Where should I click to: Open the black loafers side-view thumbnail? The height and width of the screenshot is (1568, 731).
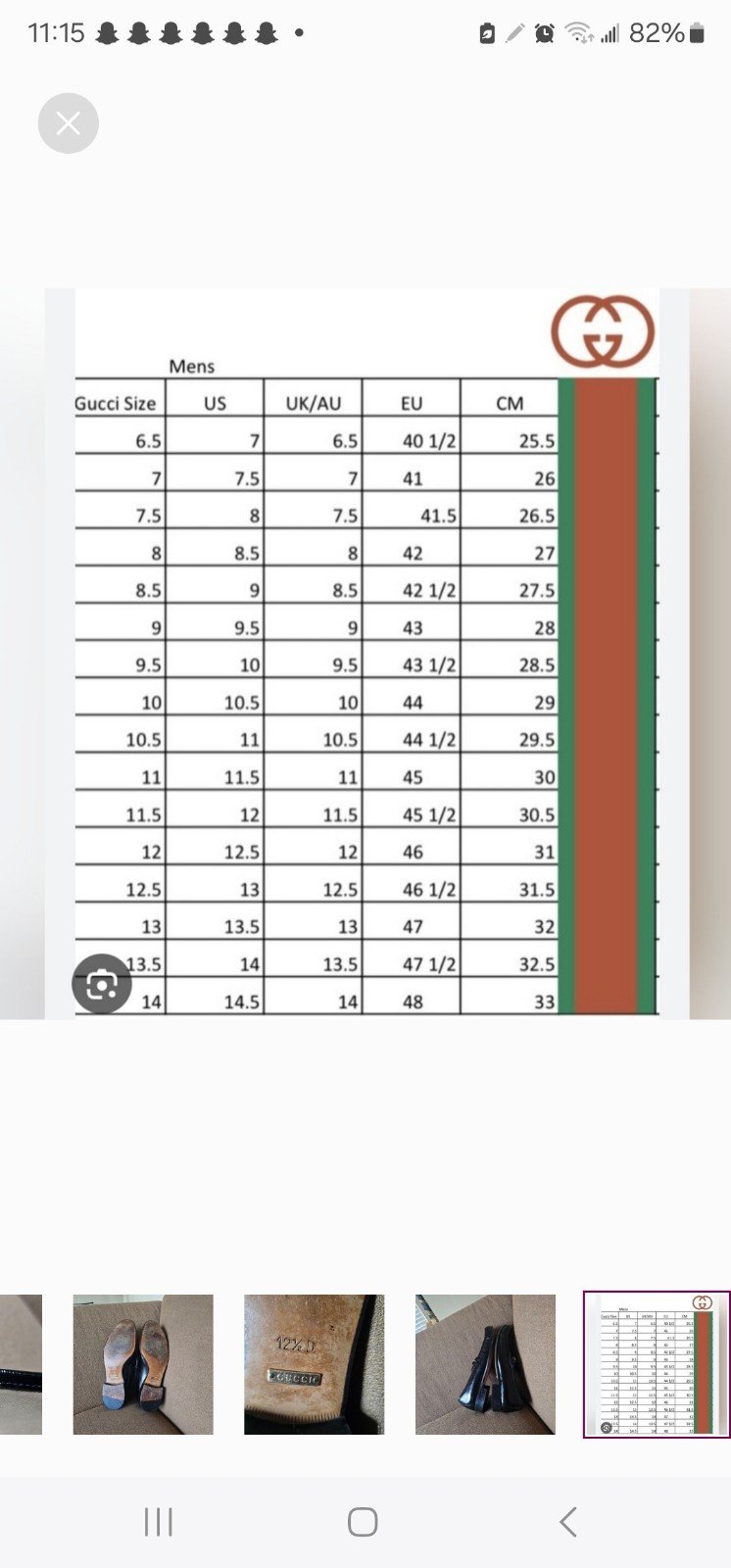pyautogui.click(x=485, y=1364)
